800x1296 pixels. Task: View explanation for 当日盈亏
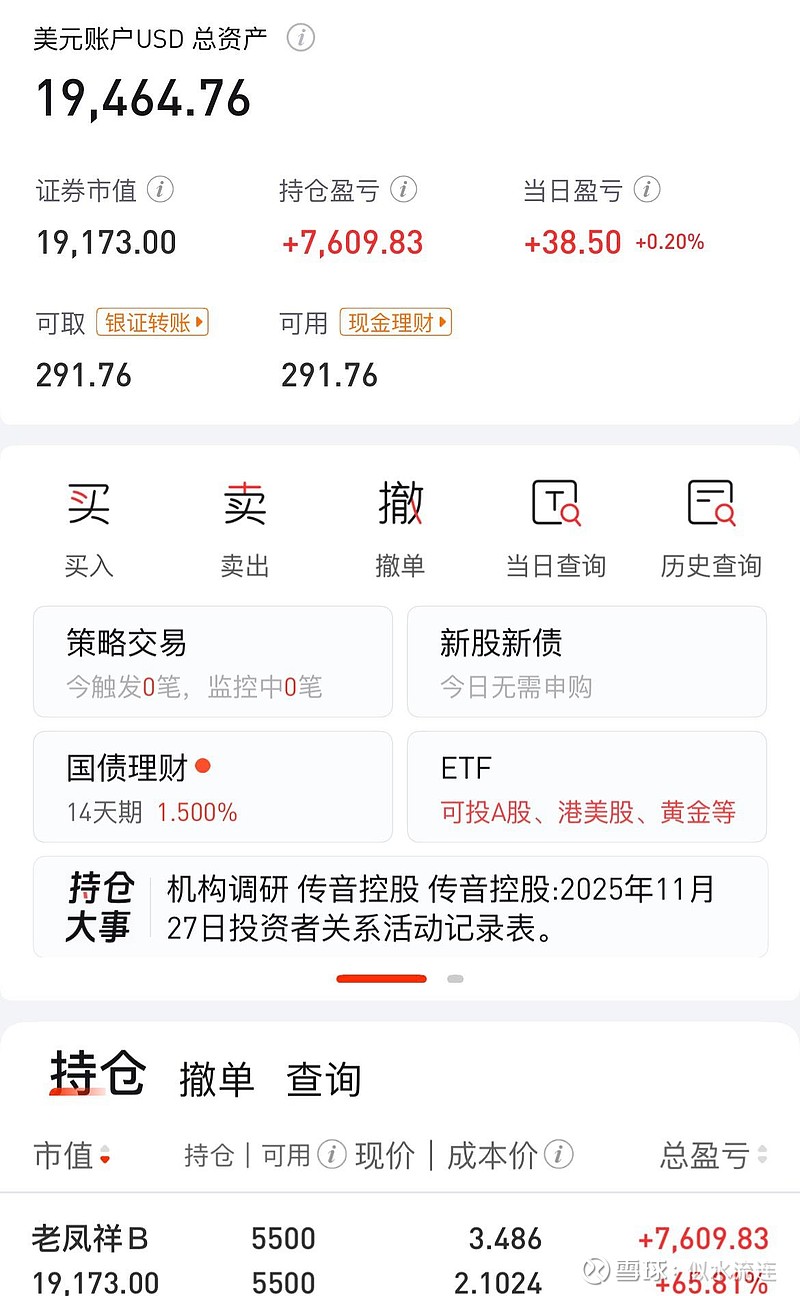pyautogui.click(x=647, y=189)
